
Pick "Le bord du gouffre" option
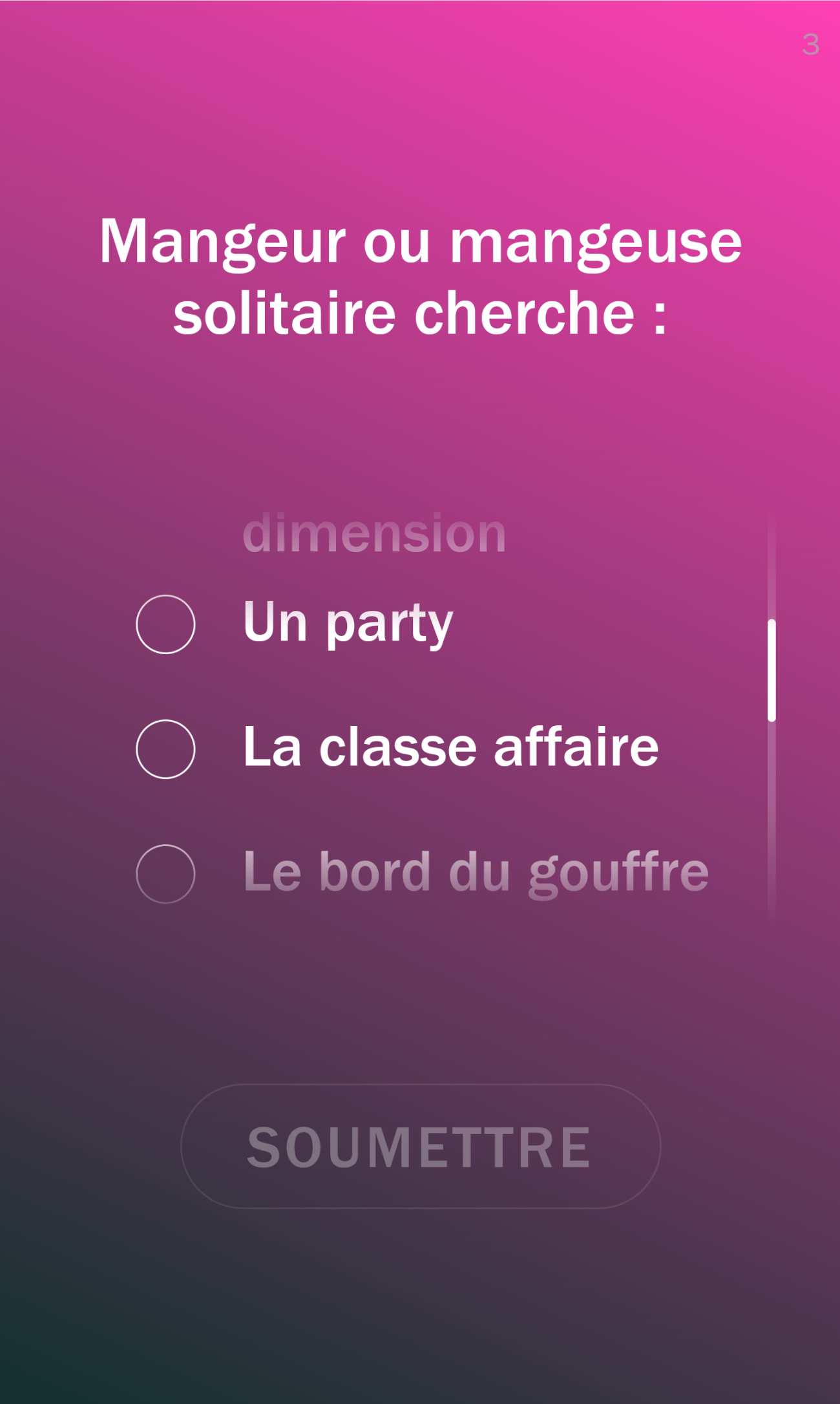pyautogui.click(x=165, y=874)
